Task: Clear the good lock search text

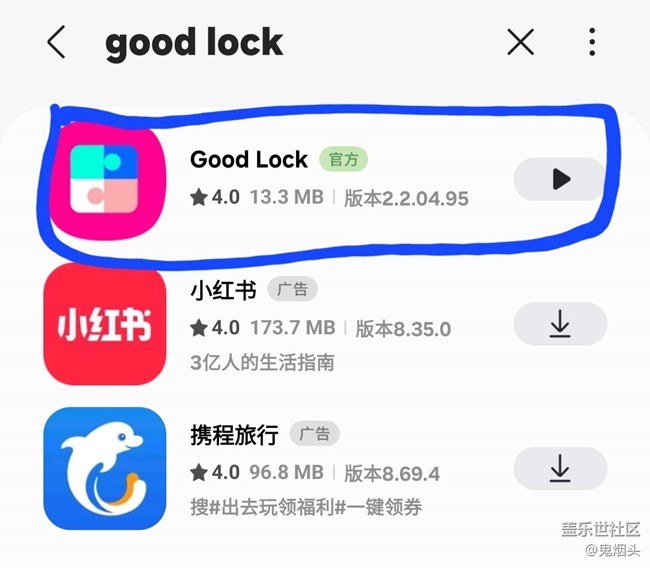Action: click(x=521, y=42)
